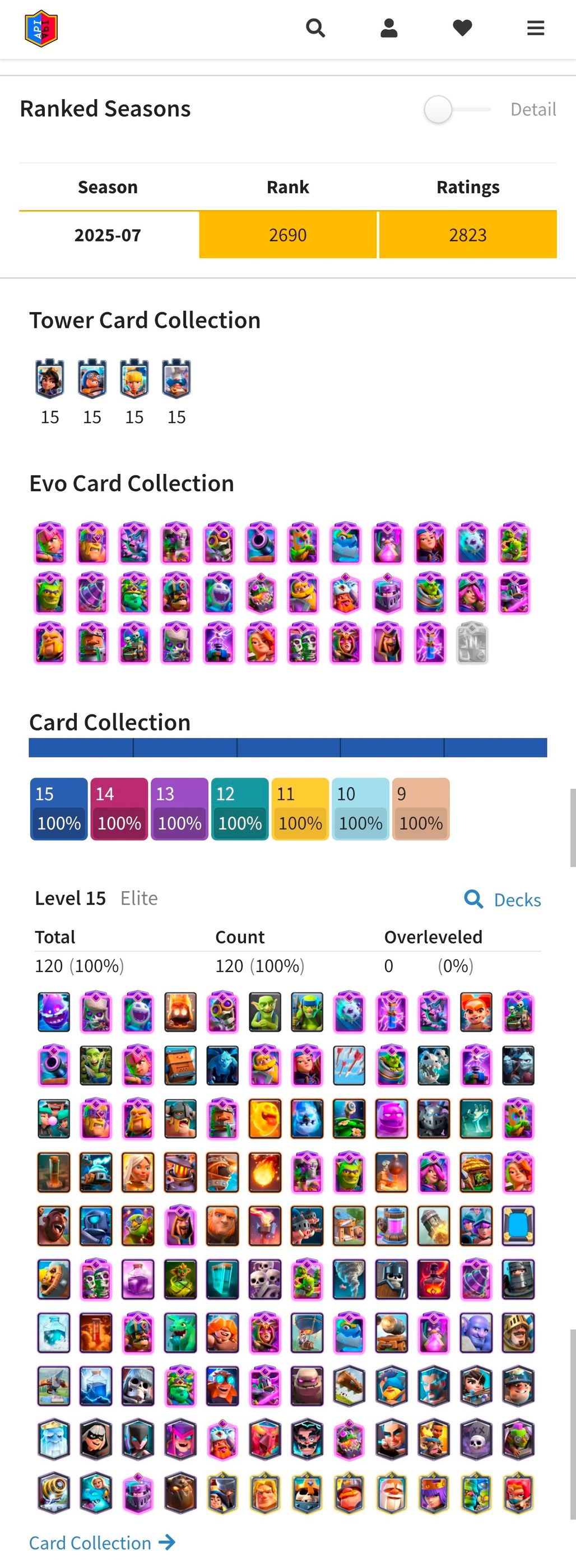Select the level 10 collection filter
Viewport: 576px width, 1568px height.
(x=360, y=809)
